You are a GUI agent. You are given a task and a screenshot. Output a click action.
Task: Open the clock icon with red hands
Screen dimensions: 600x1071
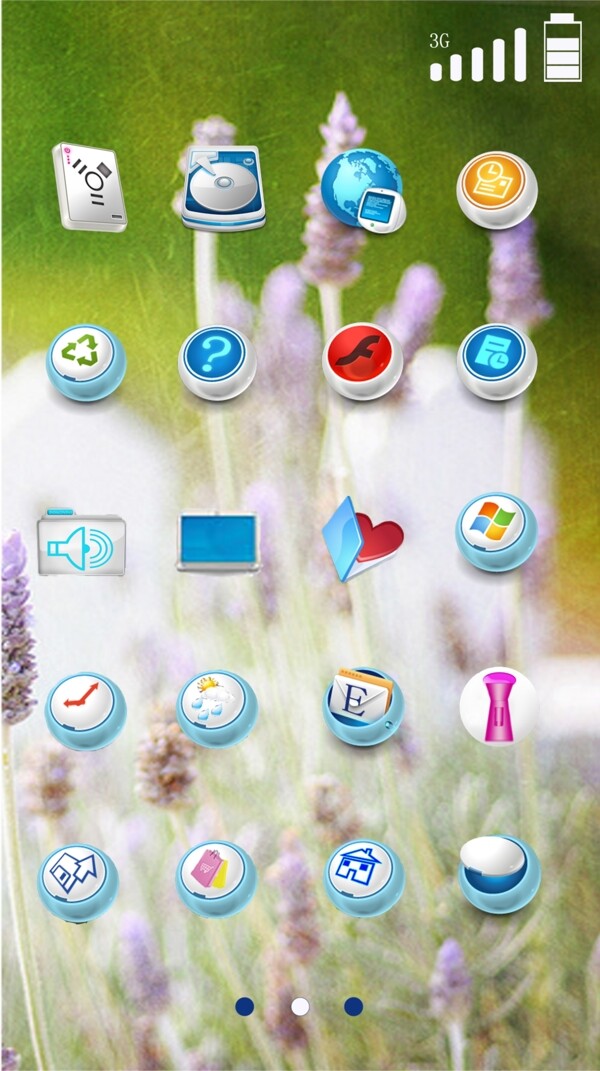pyautogui.click(x=86, y=710)
